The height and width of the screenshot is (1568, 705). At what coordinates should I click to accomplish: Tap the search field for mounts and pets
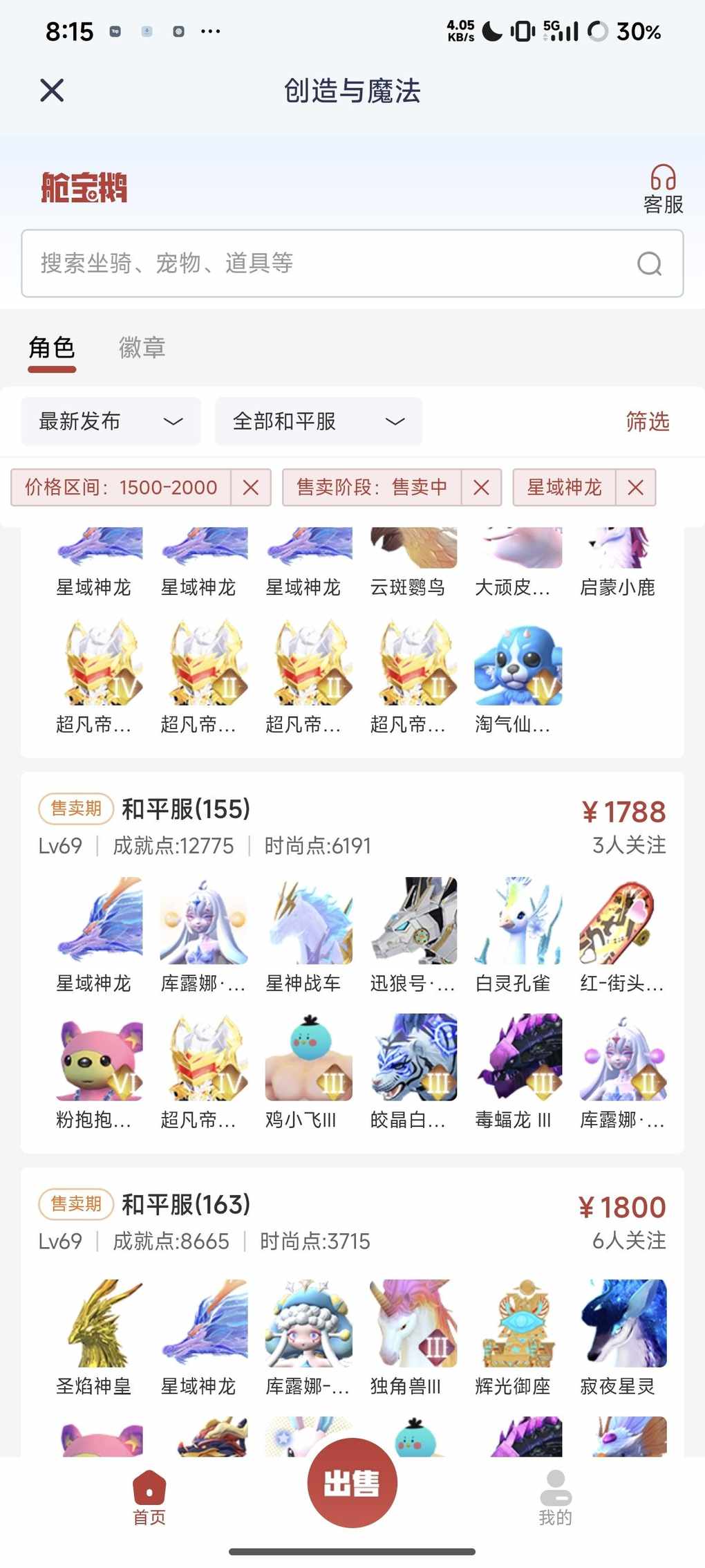[x=332, y=264]
